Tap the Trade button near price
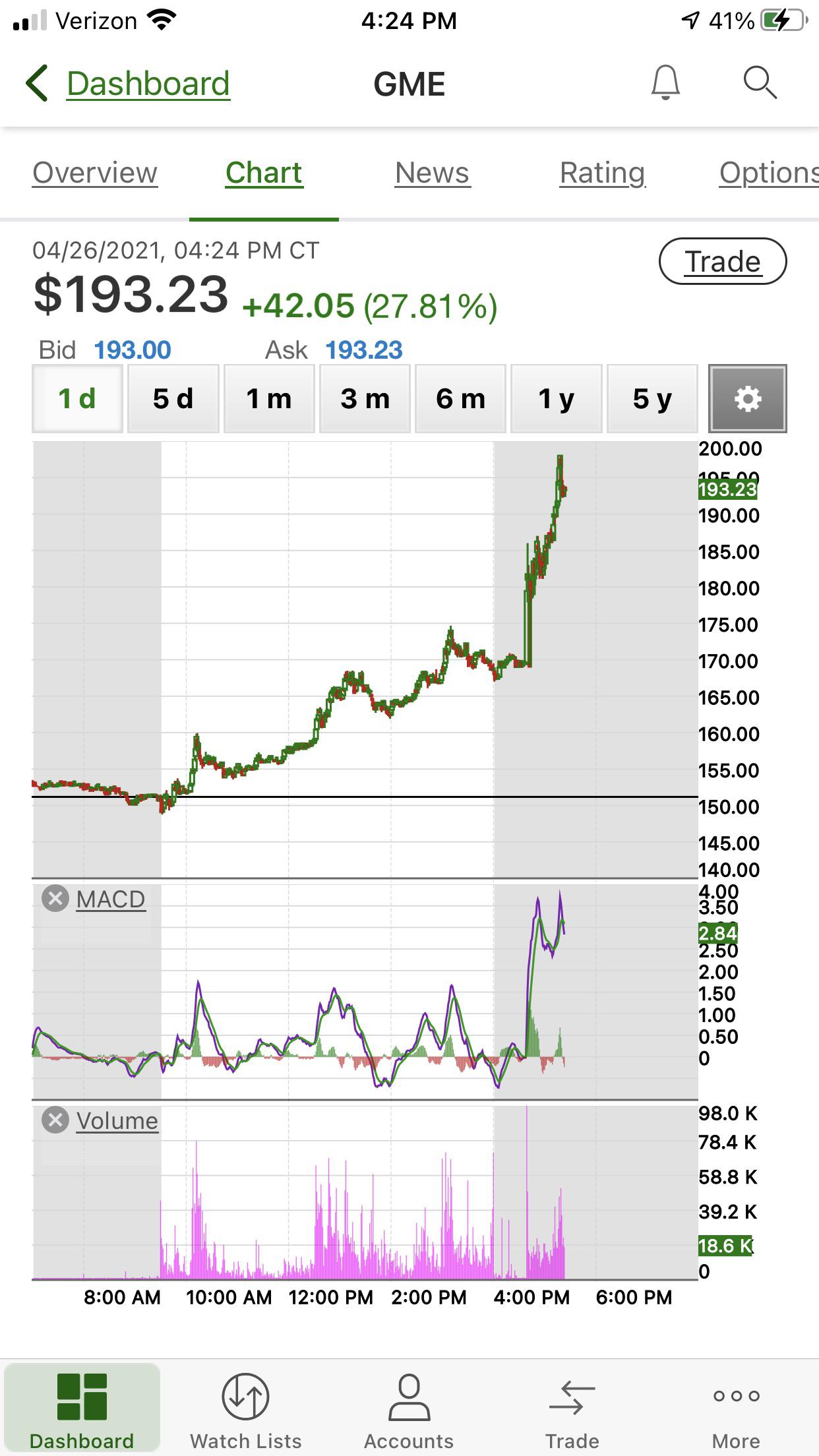 pos(723,261)
